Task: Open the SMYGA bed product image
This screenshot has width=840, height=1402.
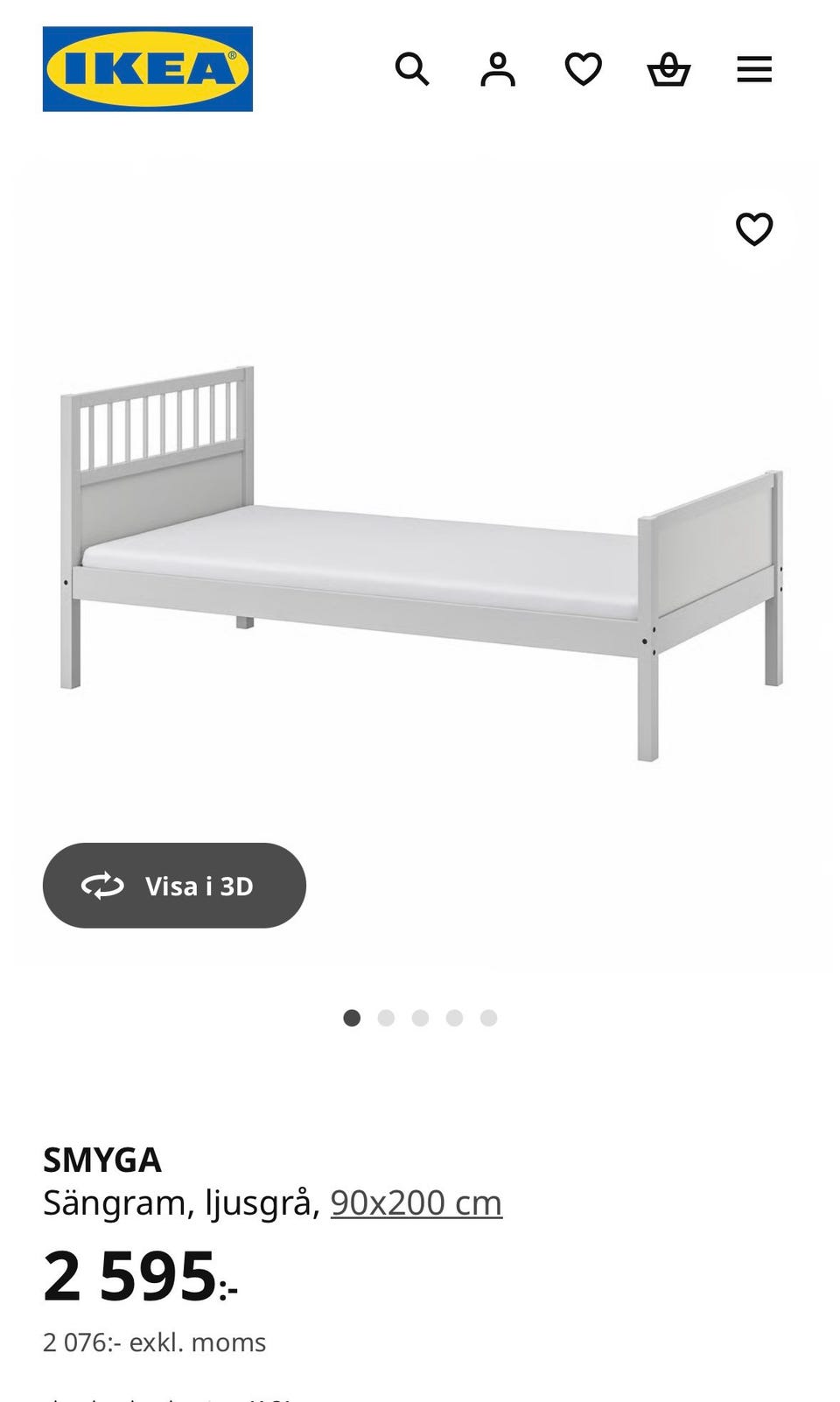Action: pos(420,560)
